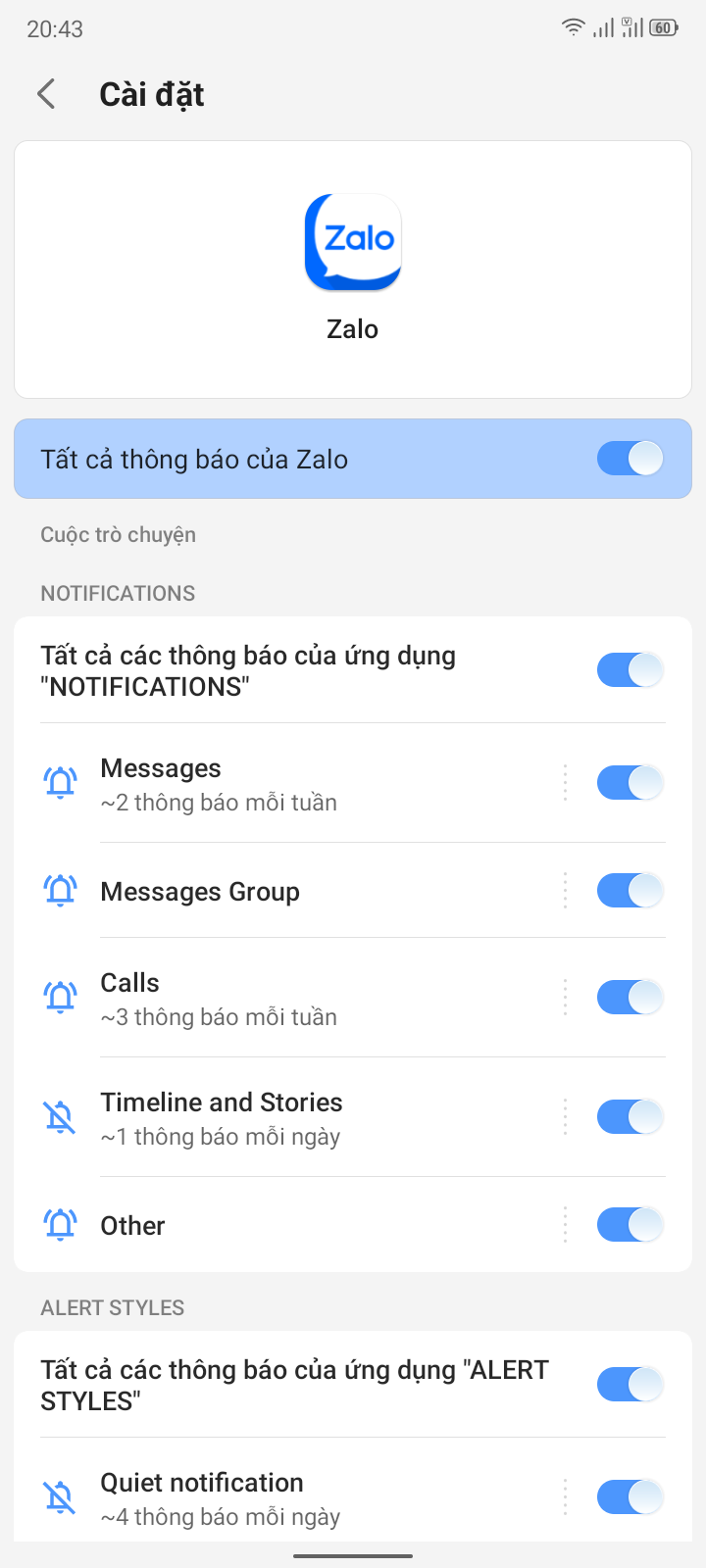The width and height of the screenshot is (706, 1568).
Task: Switch off Calls notifications
Action: point(630,998)
